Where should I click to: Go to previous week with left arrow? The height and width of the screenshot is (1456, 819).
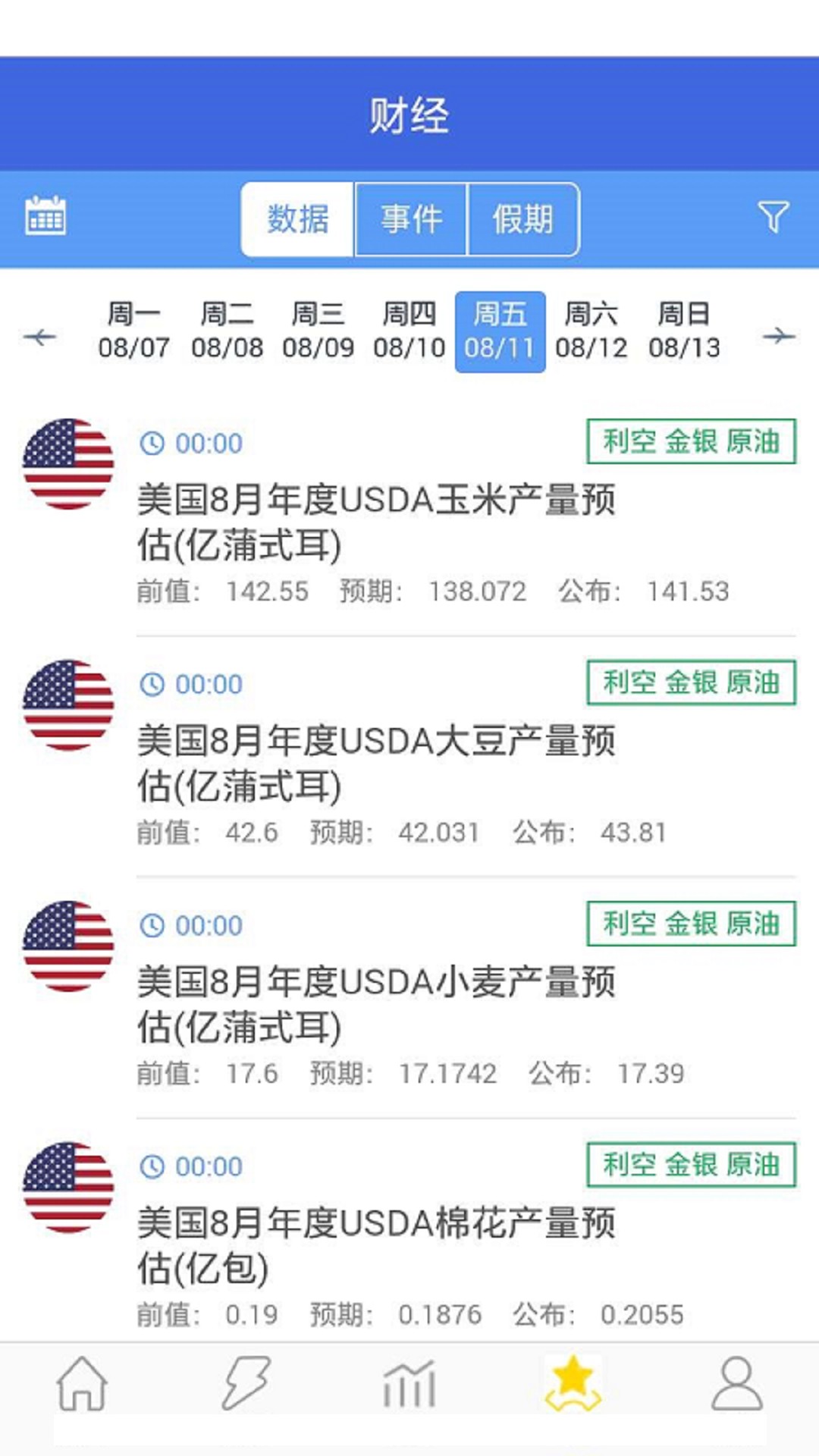[40, 336]
